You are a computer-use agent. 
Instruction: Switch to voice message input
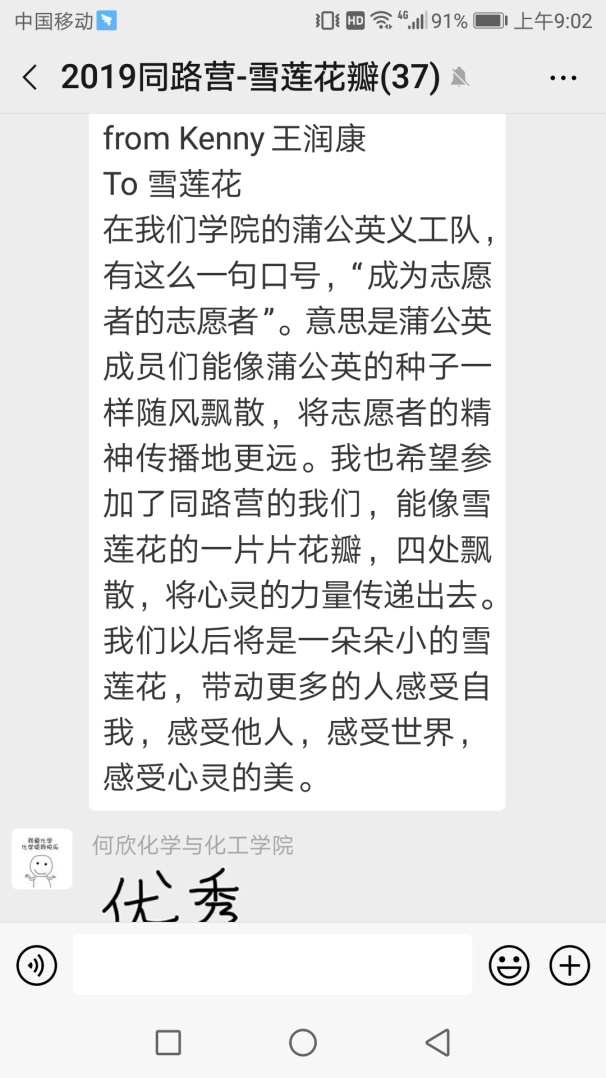[x=36, y=965]
